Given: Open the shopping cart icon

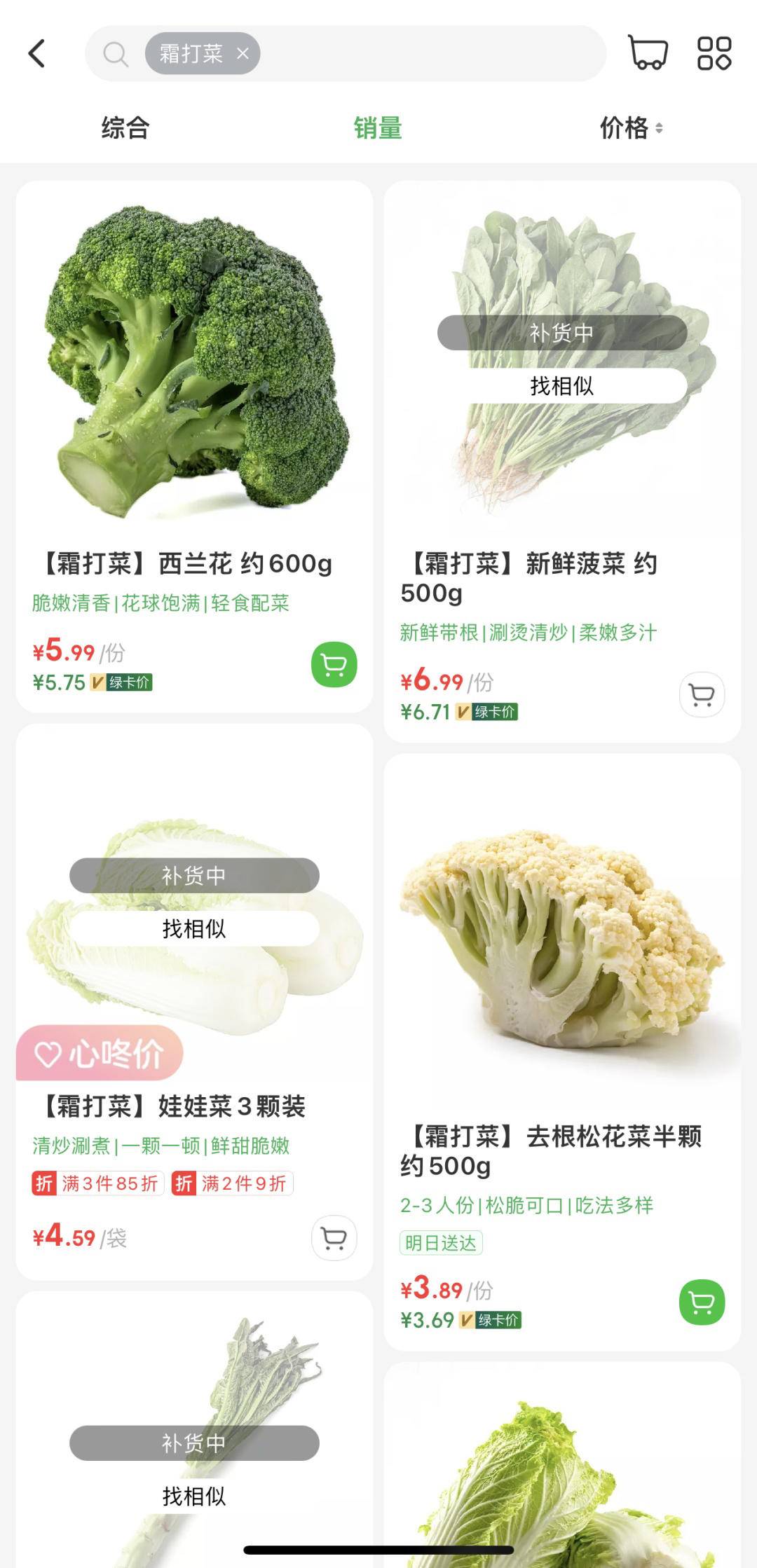Looking at the screenshot, I should [x=648, y=53].
